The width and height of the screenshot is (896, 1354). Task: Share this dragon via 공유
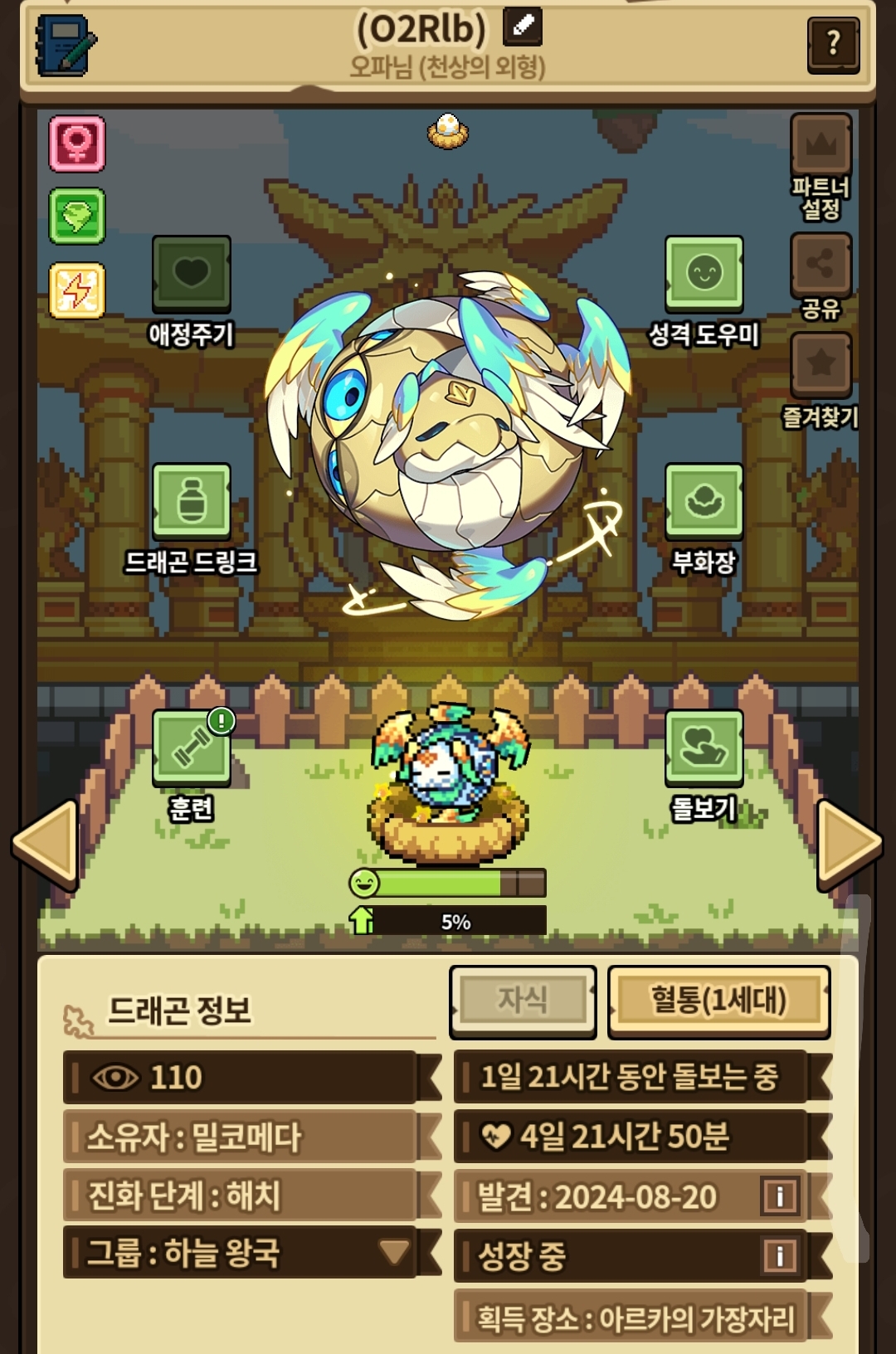pos(821,265)
